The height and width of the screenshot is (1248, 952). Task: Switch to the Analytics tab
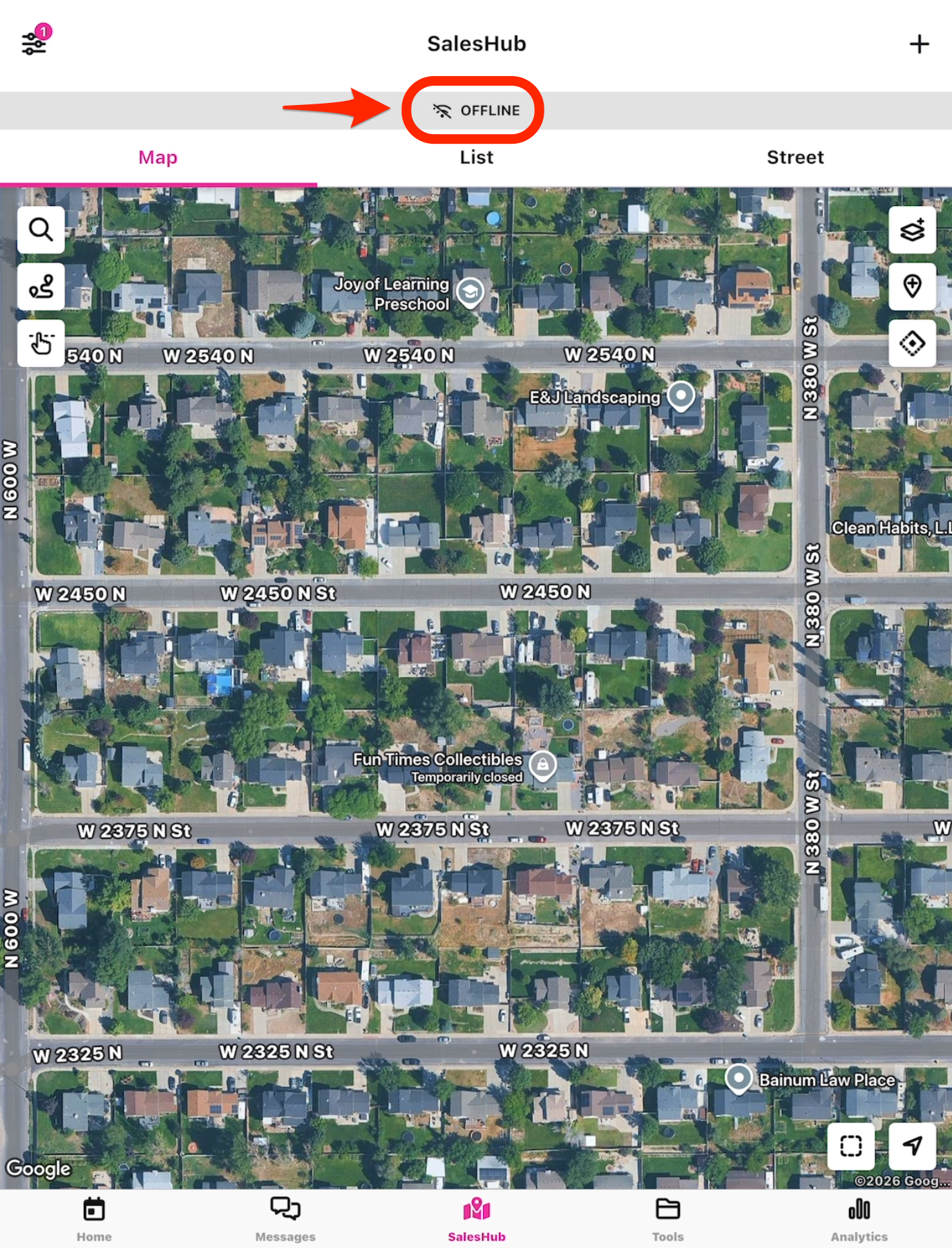coord(859,1219)
